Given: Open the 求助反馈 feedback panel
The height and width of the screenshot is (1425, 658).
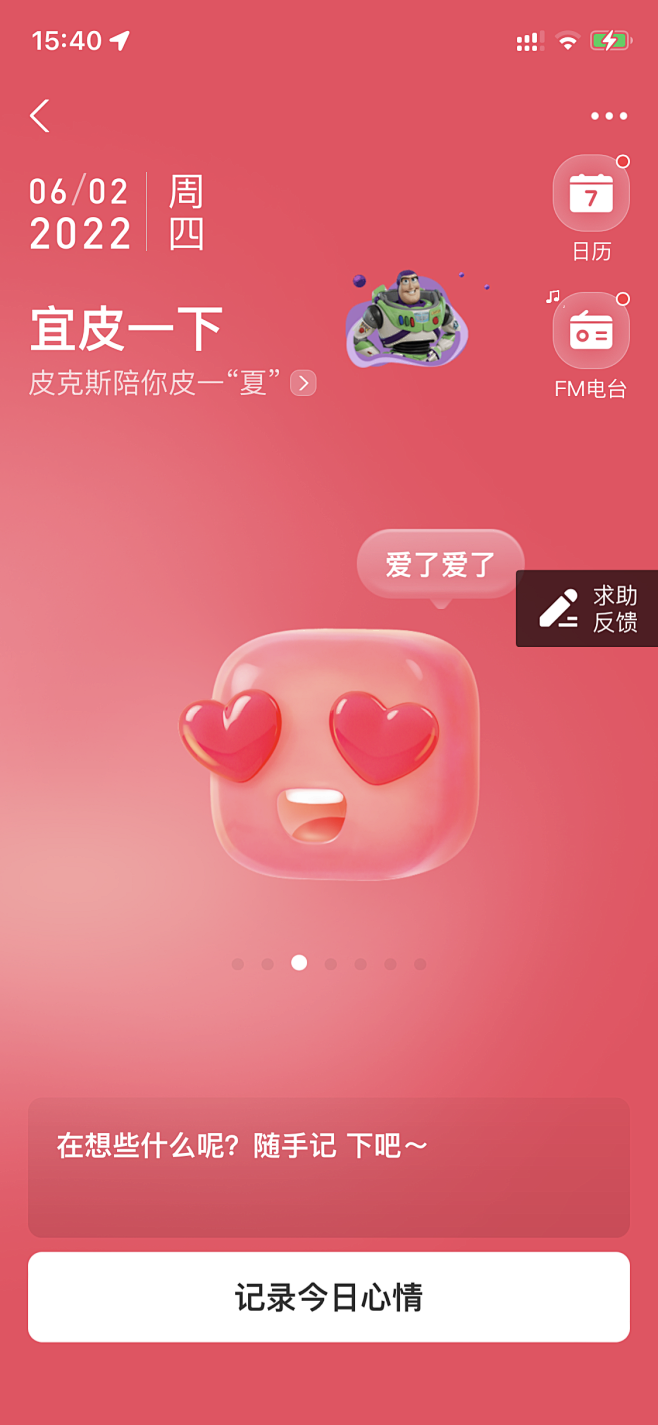Looking at the screenshot, I should [x=587, y=608].
